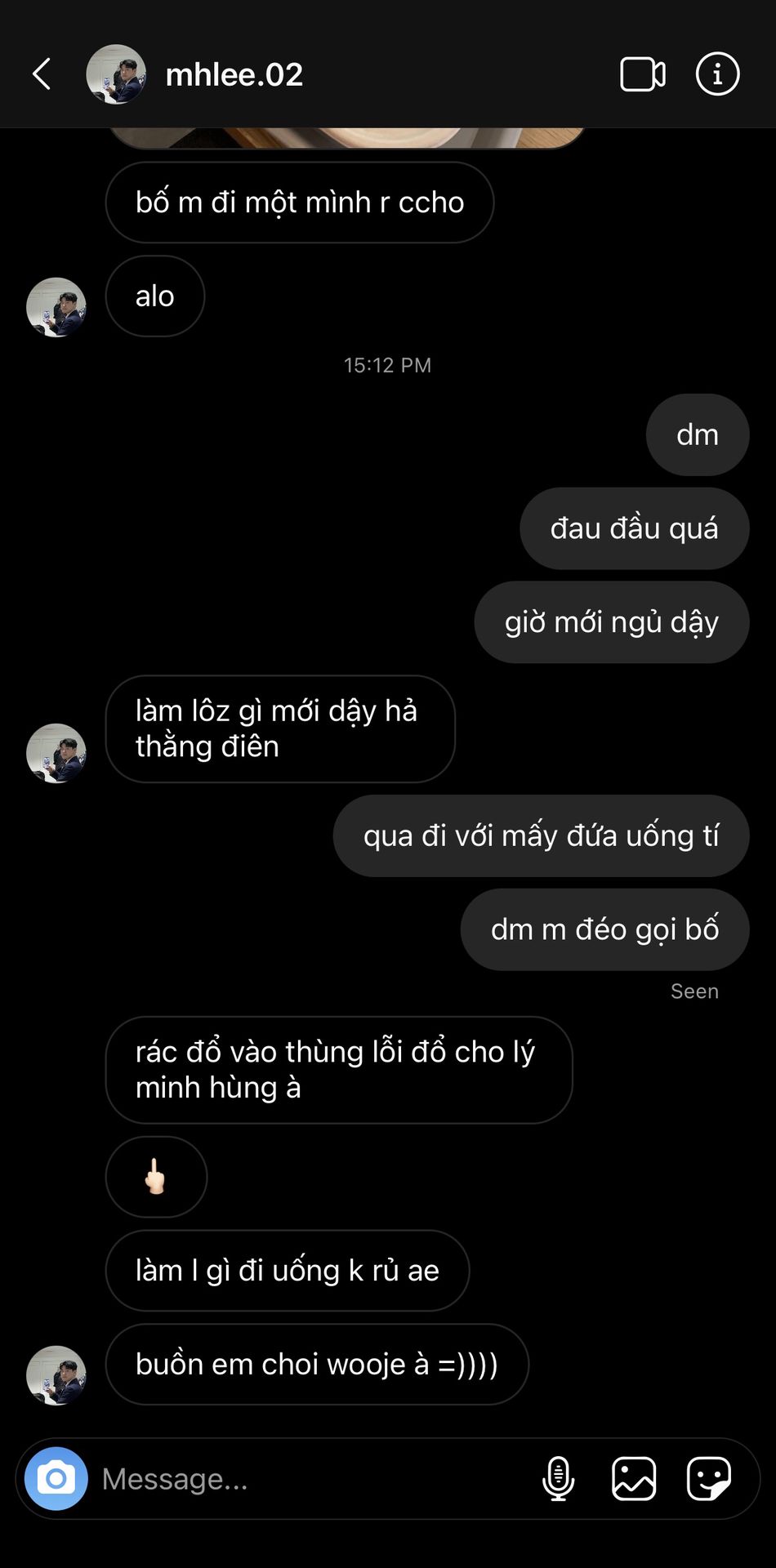Image resolution: width=776 pixels, height=1568 pixels.
Task: Focus the Message text field
Action: coord(310,1479)
